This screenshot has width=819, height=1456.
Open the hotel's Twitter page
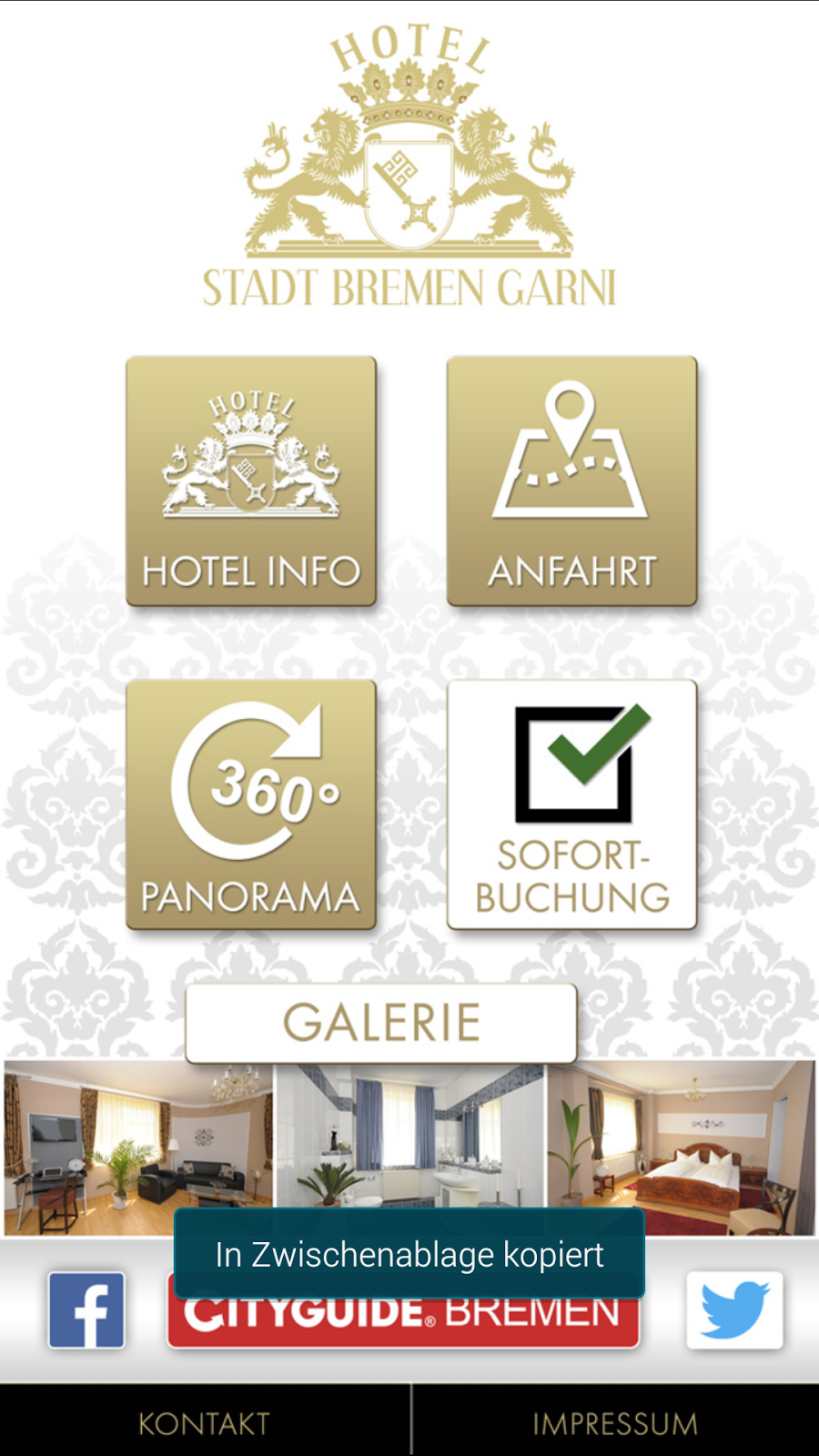pyautogui.click(x=734, y=1310)
